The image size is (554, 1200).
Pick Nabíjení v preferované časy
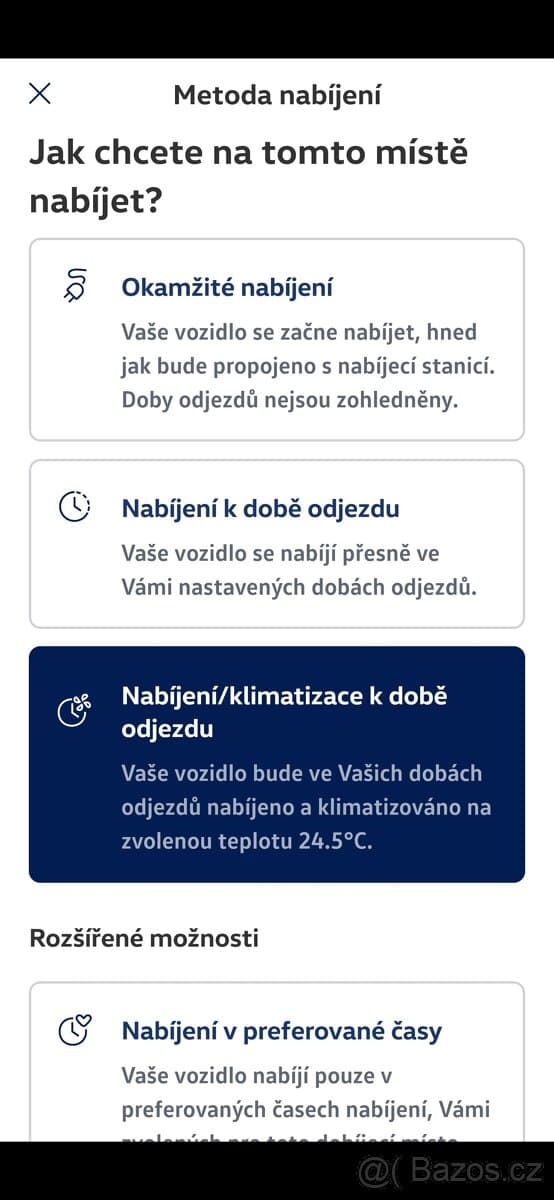click(277, 1062)
